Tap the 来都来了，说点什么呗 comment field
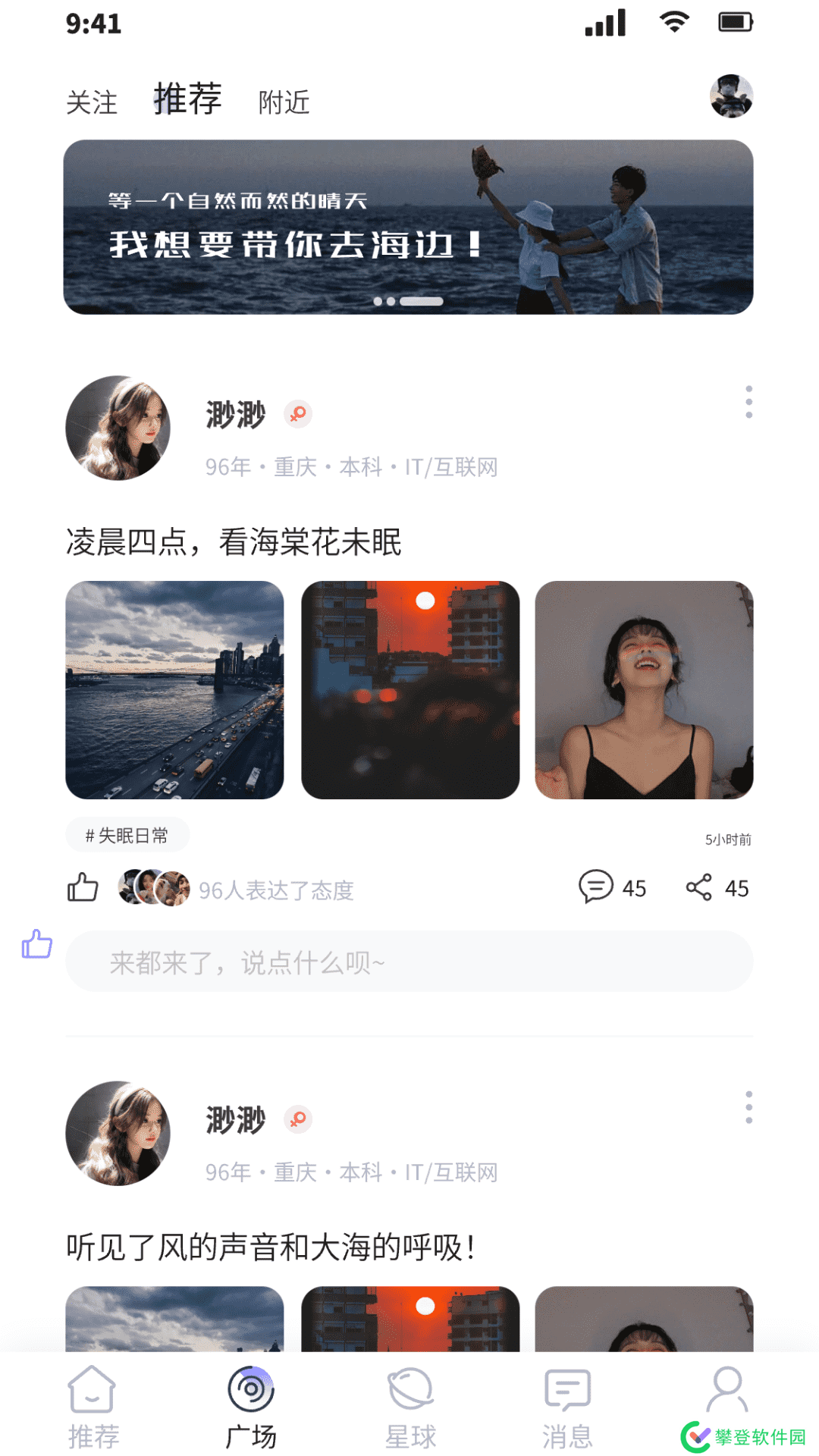This screenshot has width=819, height=1456. tap(409, 962)
